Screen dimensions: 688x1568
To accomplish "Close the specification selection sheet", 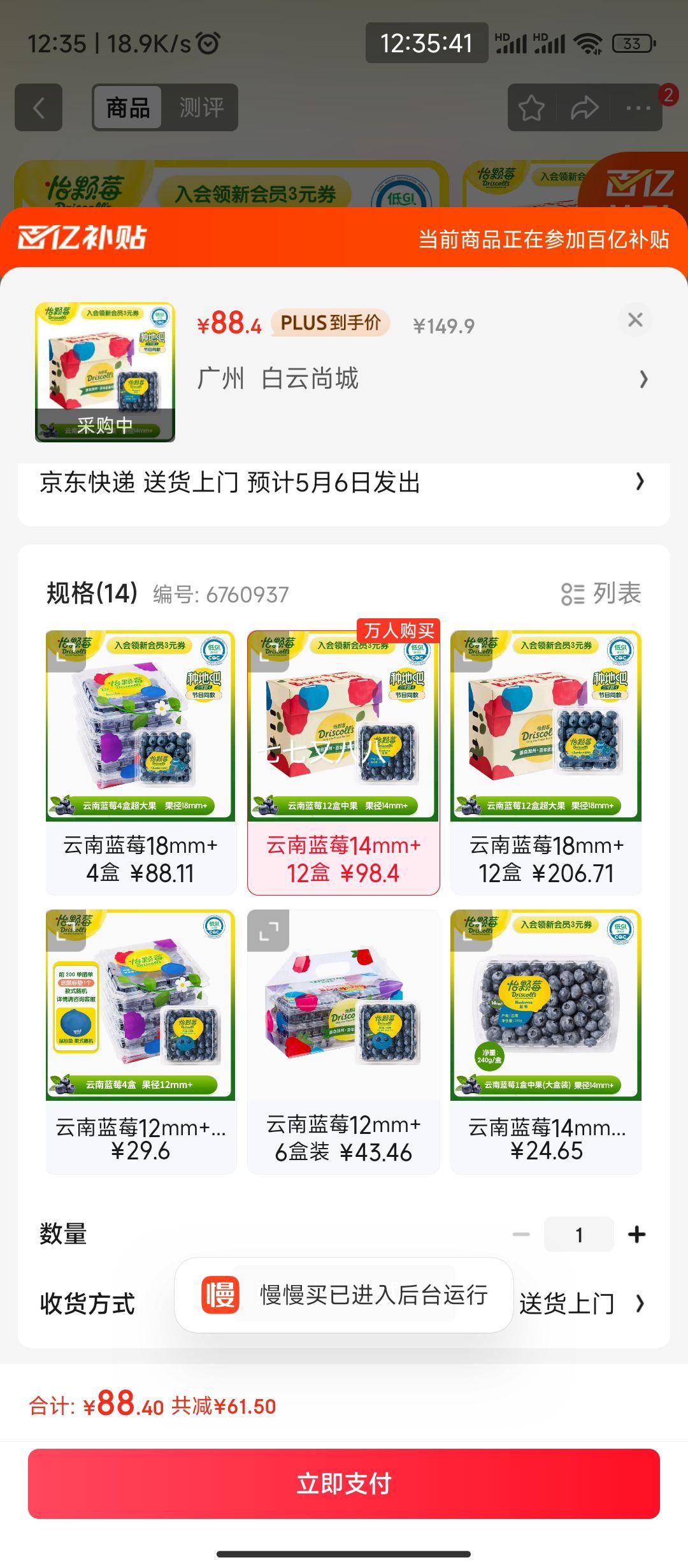I will pyautogui.click(x=634, y=320).
